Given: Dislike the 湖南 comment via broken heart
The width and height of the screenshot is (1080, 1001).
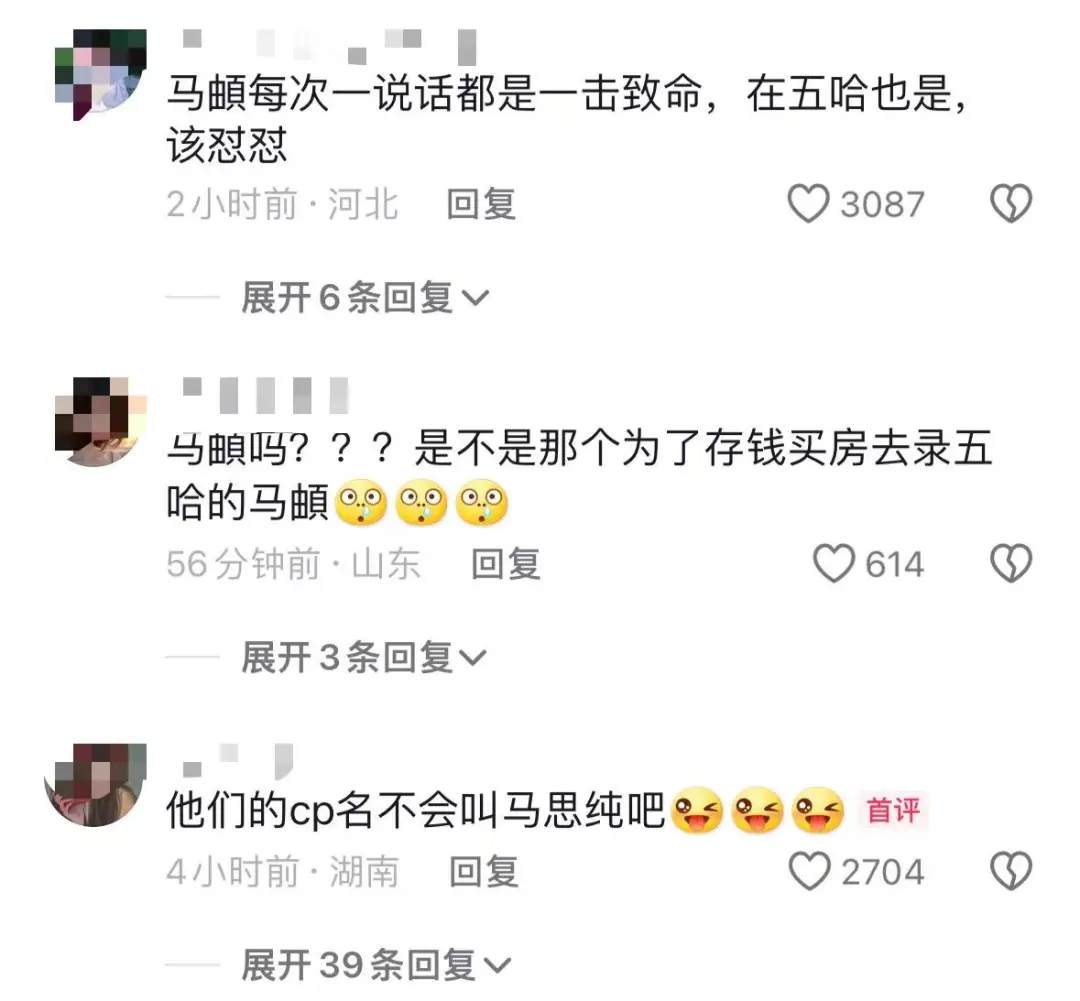Looking at the screenshot, I should [1010, 872].
